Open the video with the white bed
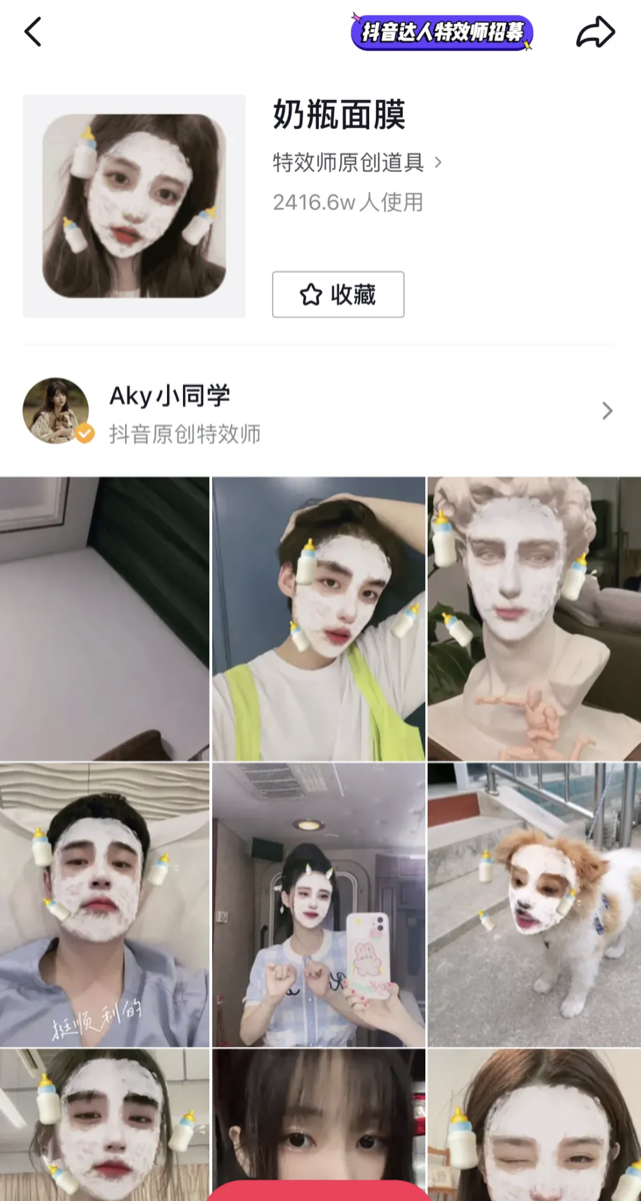644x1201 pixels. tap(104, 618)
